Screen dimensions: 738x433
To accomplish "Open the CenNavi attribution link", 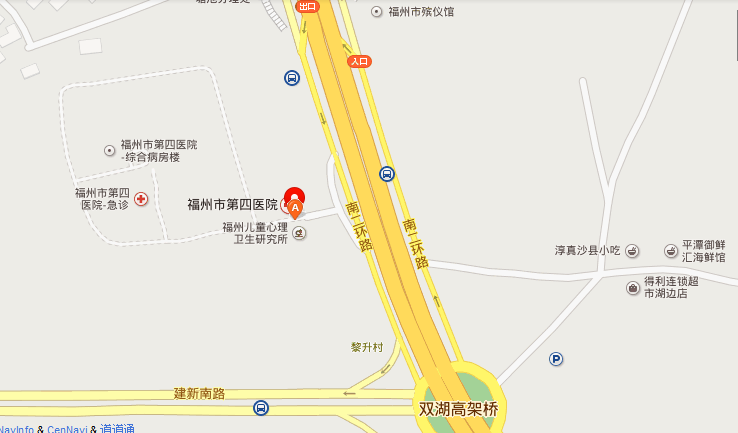I will click(64, 429).
